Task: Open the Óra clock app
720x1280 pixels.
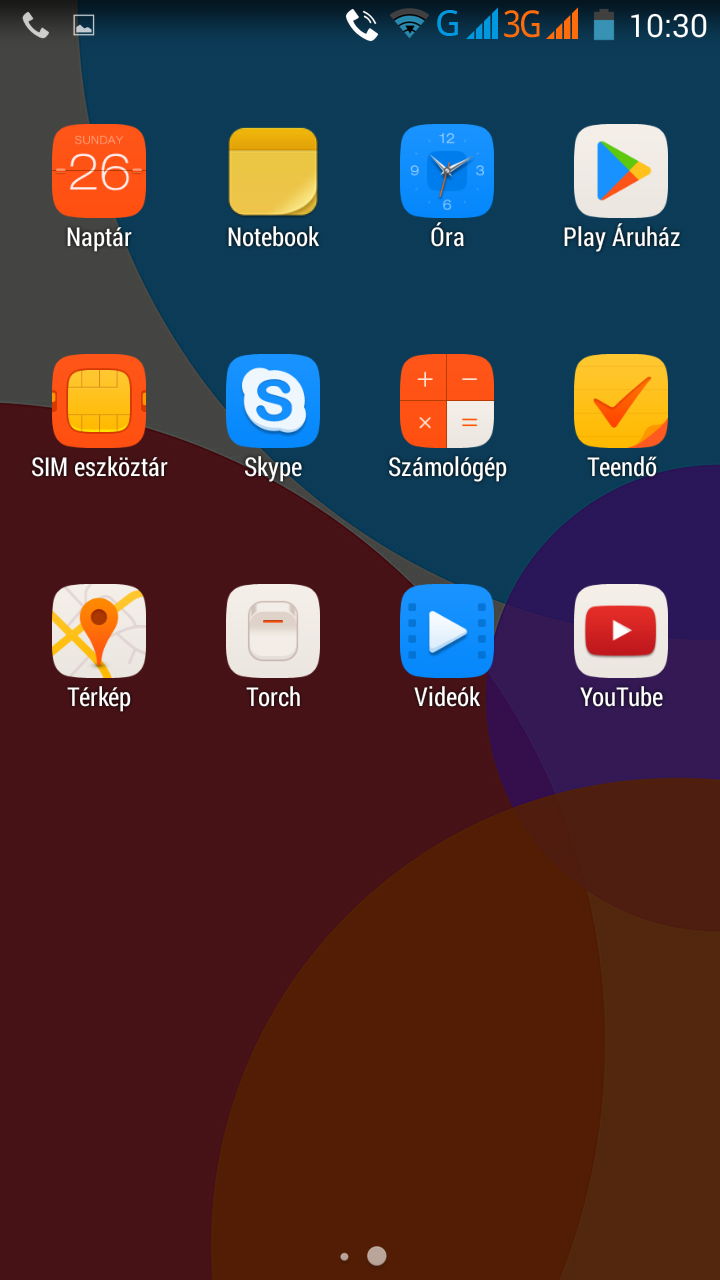Action: tap(447, 171)
